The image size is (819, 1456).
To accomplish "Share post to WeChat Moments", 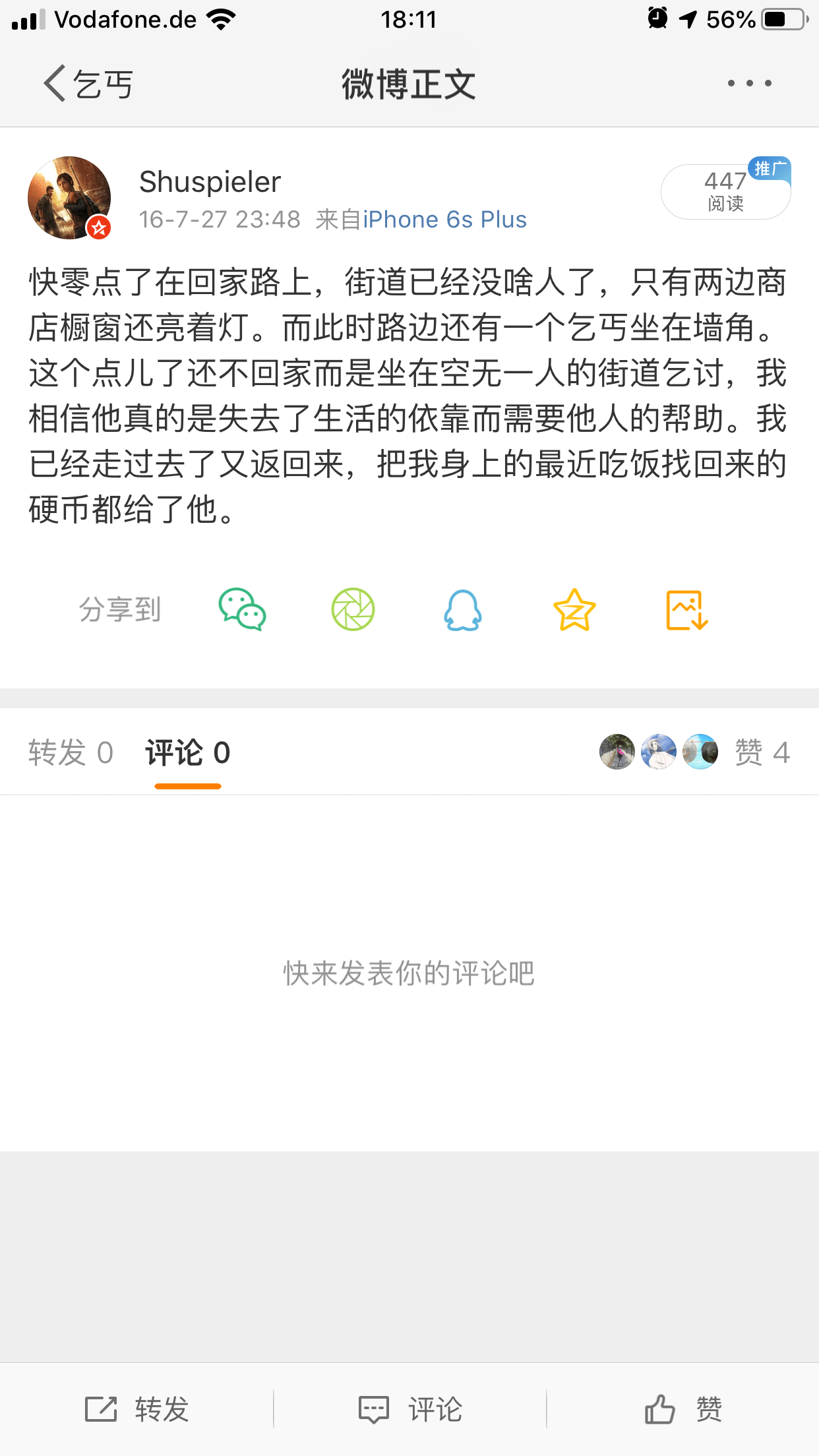I will pos(353,610).
